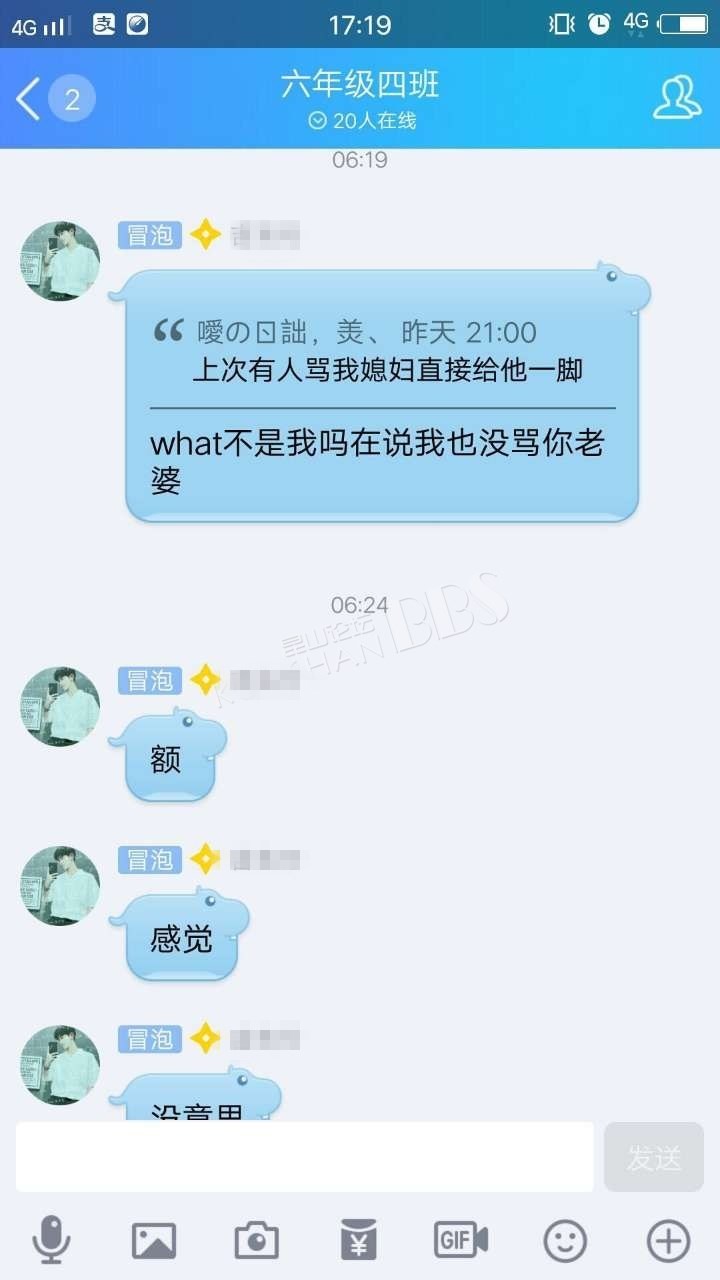This screenshot has width=720, height=1280.
Task: Open more options plus menu
Action: [668, 1241]
